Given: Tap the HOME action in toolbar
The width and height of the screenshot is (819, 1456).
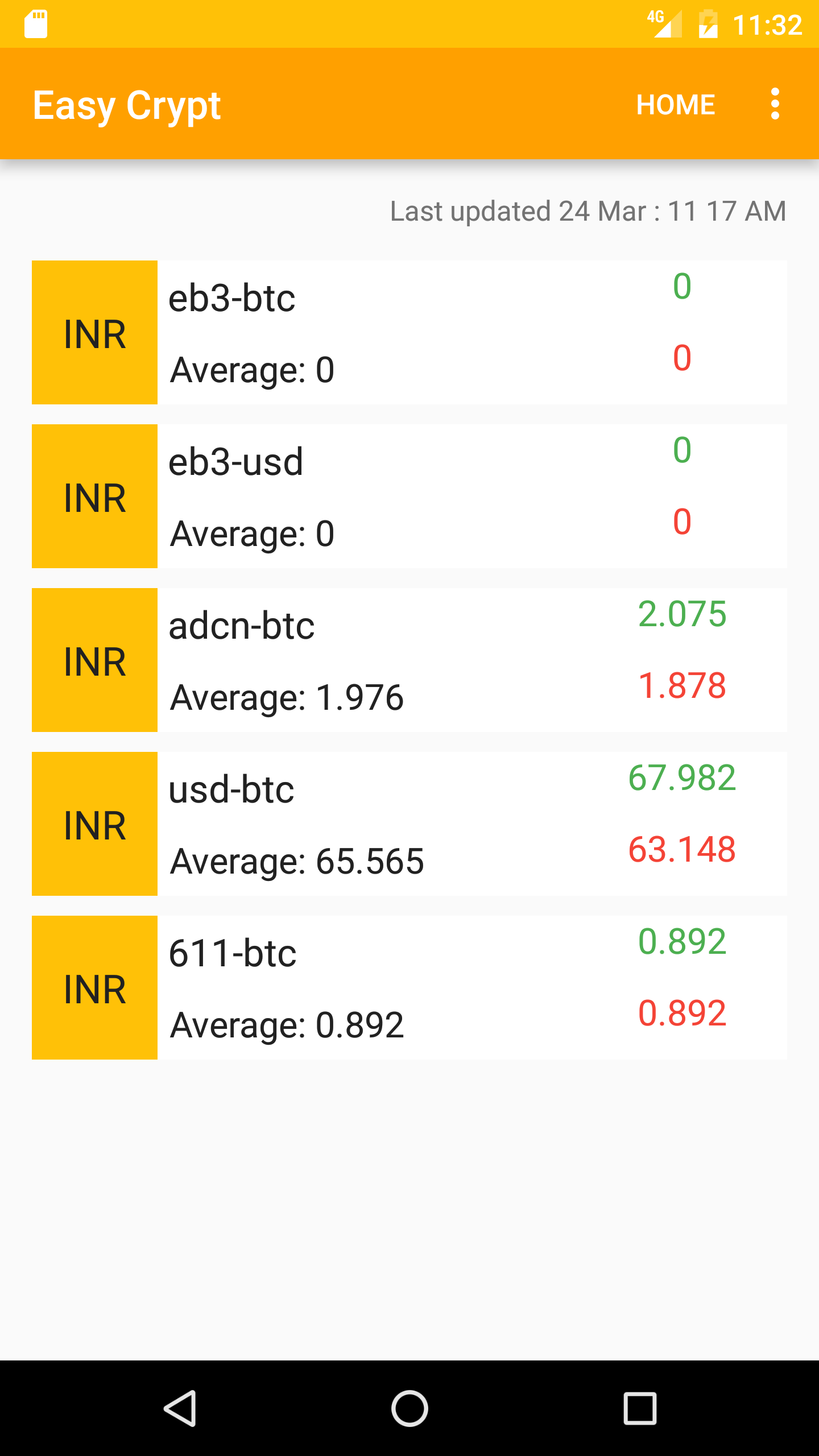Looking at the screenshot, I should 675,105.
